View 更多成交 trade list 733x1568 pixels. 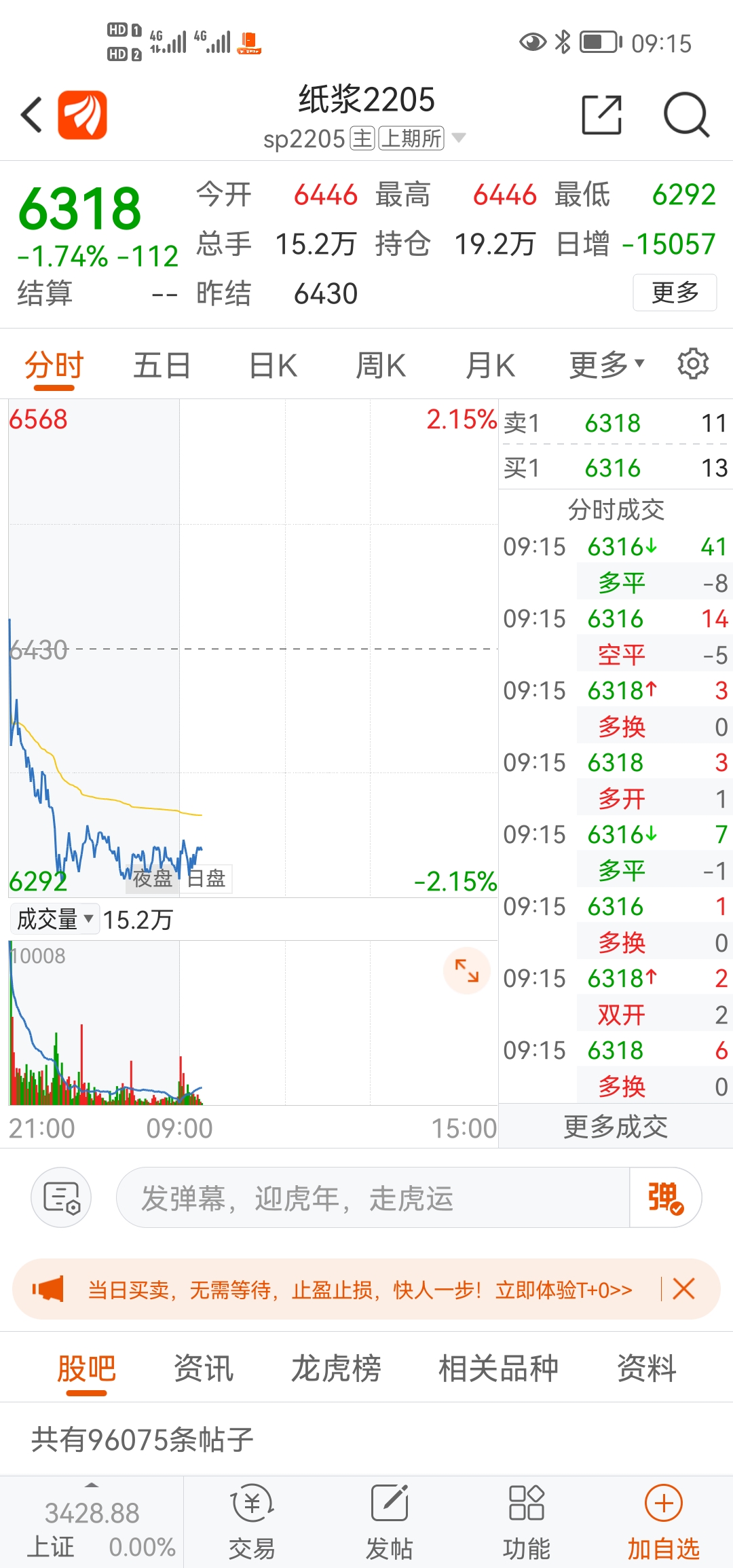616,1127
